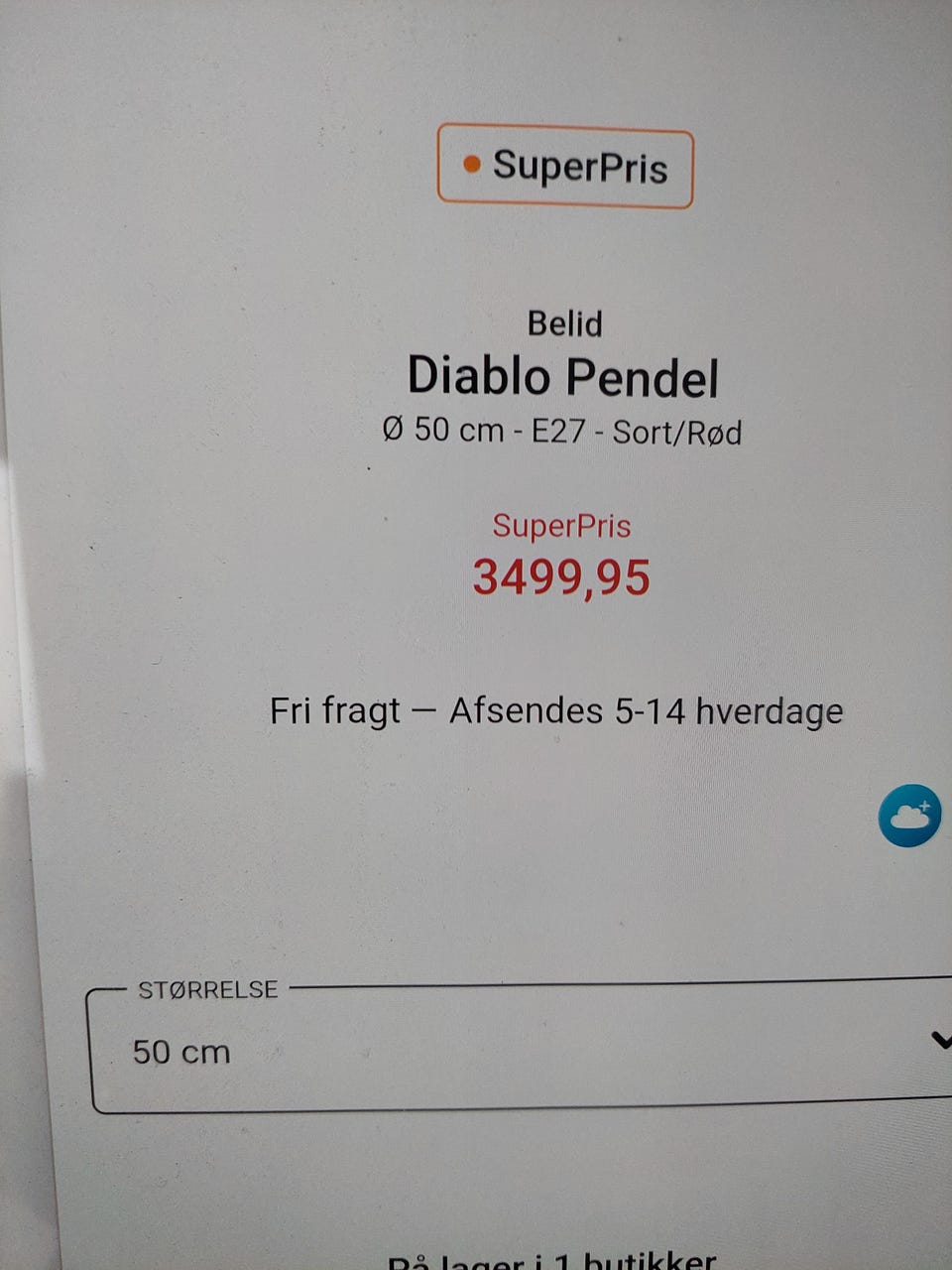The height and width of the screenshot is (1270, 952).
Task: Toggle the cloud wishlist button
Action: click(x=908, y=818)
